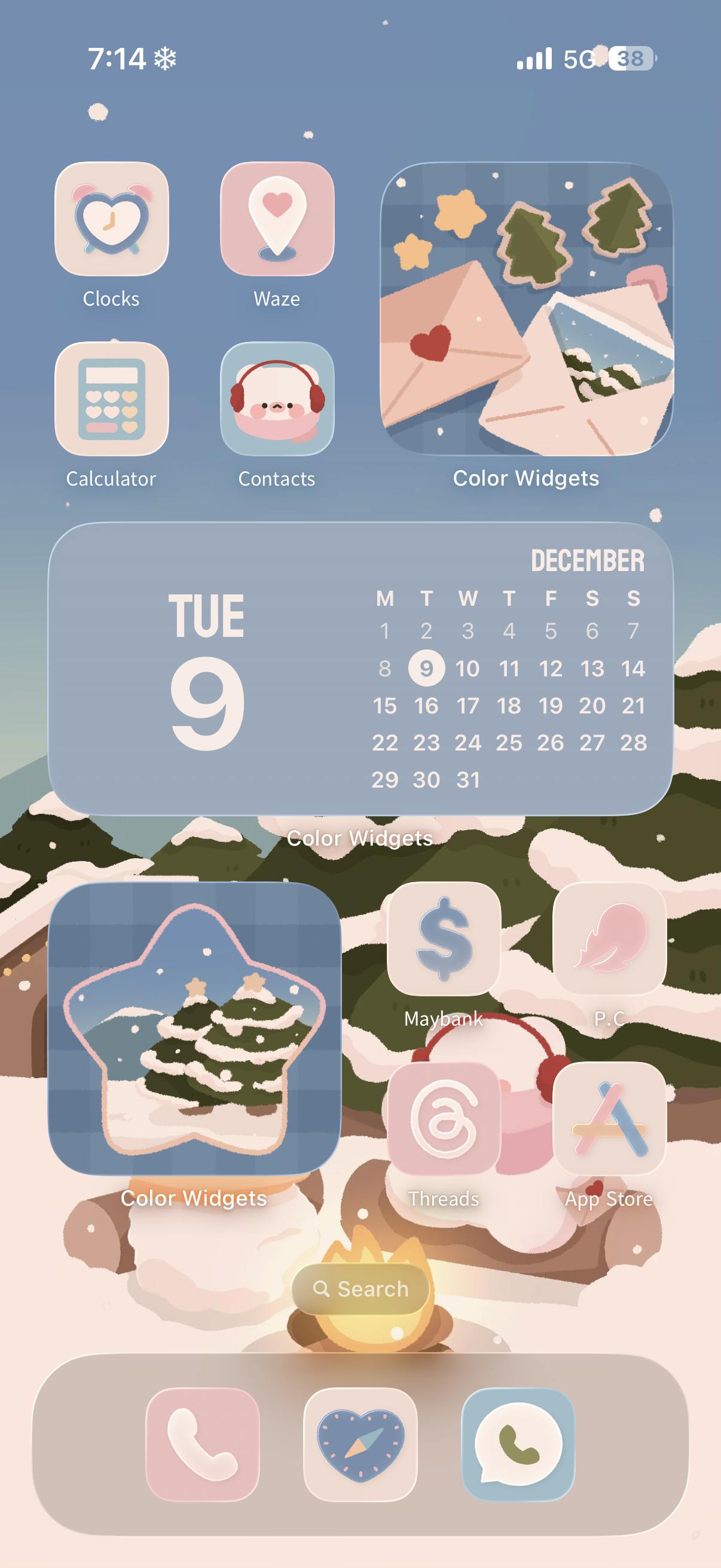Tap the Search pill
Screen dimensions: 721x1568
coord(360,1289)
